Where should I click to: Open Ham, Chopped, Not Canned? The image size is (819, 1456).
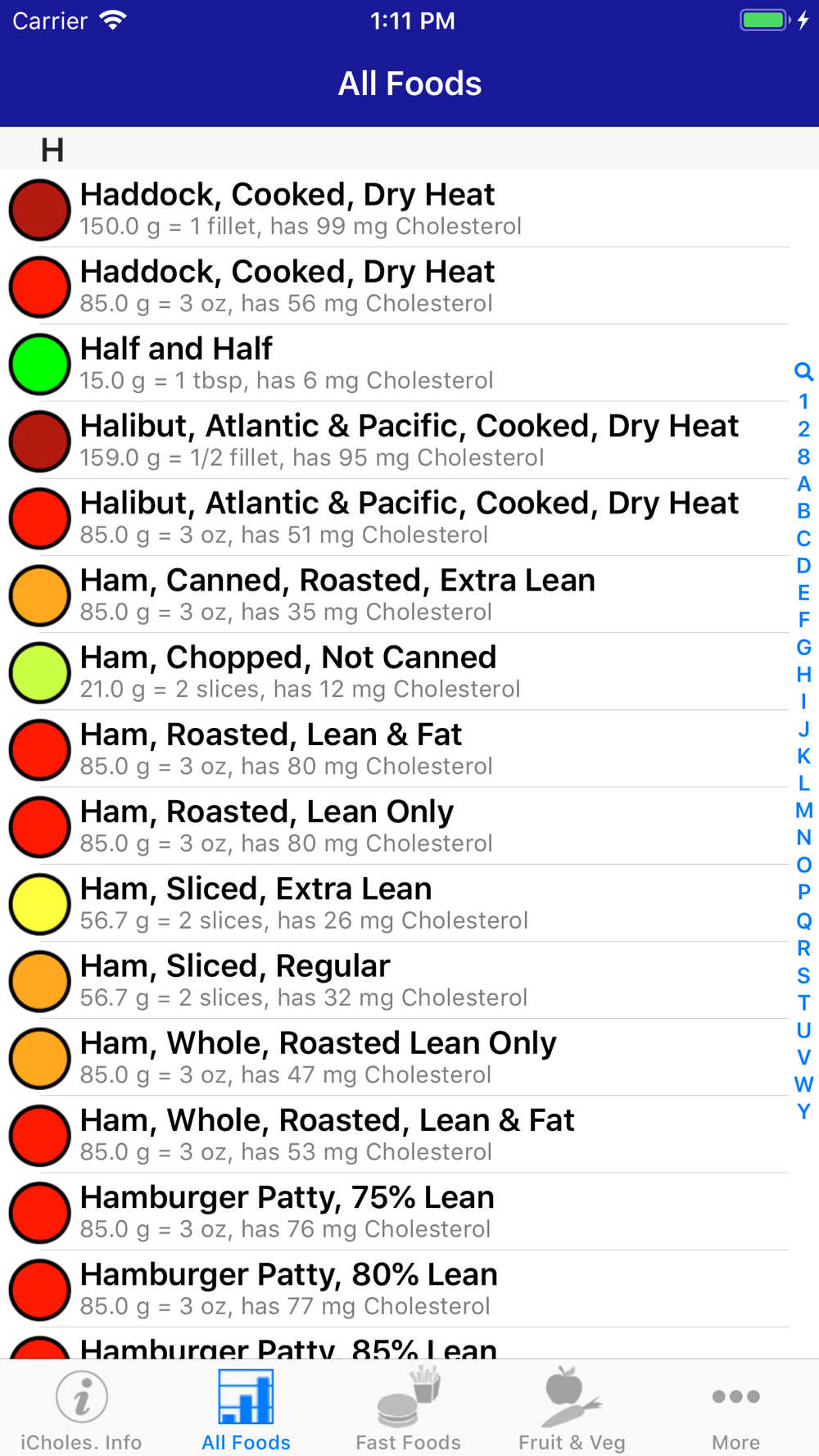395,671
